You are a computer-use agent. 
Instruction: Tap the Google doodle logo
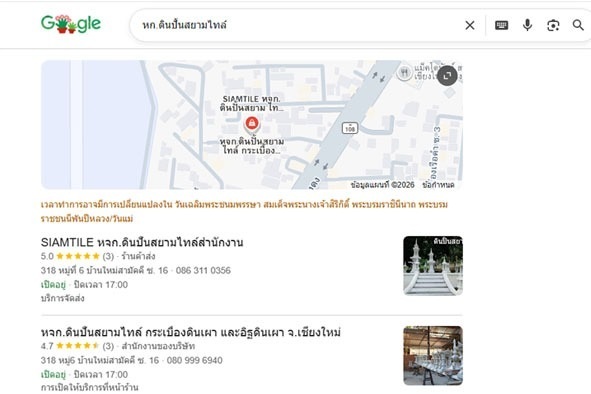coord(71,24)
